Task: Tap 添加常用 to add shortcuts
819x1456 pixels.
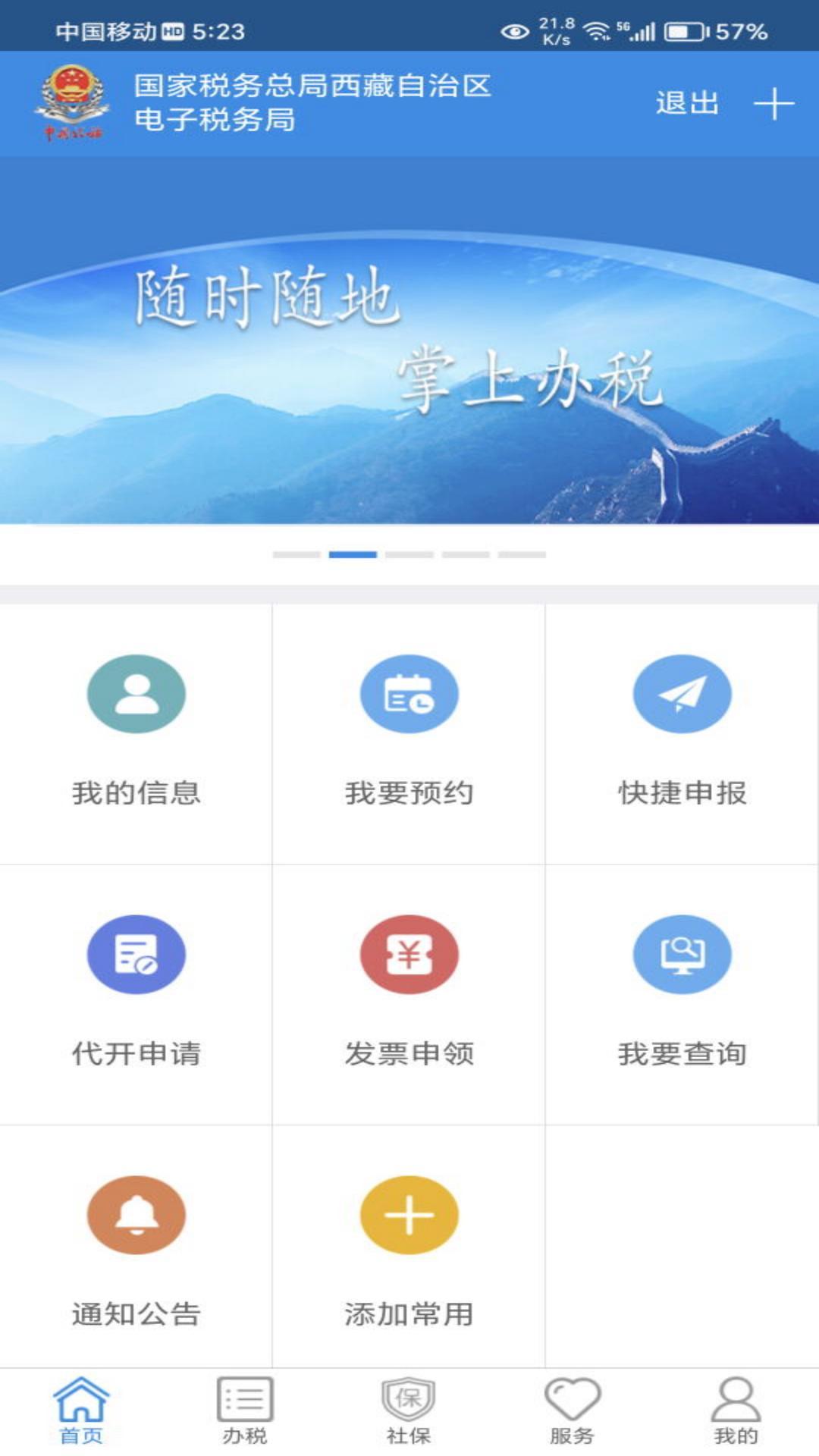Action: (409, 1253)
